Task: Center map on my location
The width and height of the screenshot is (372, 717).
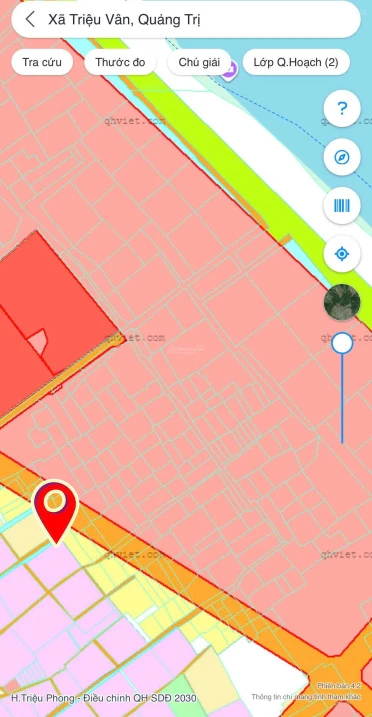Action: (x=342, y=254)
